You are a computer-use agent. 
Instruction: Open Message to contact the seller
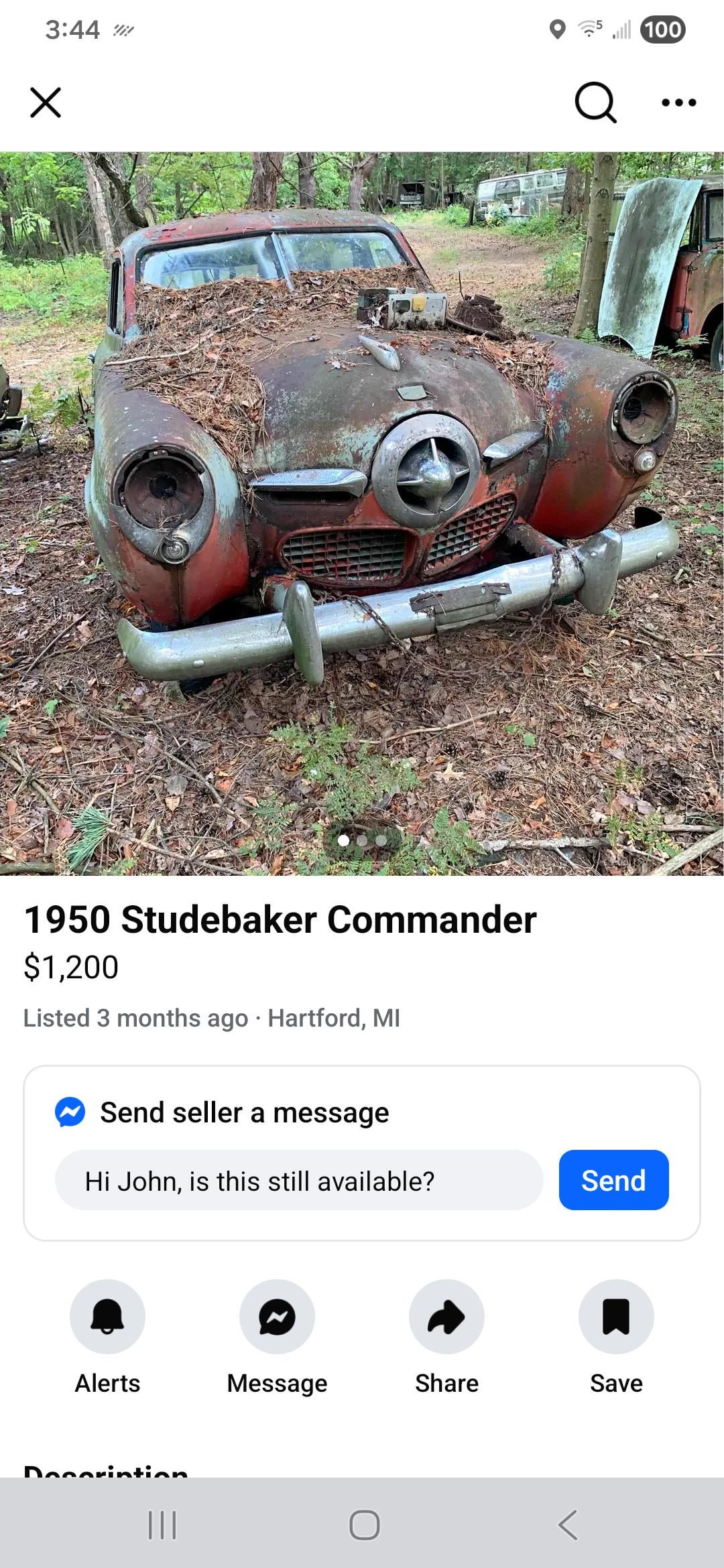pyautogui.click(x=277, y=1317)
